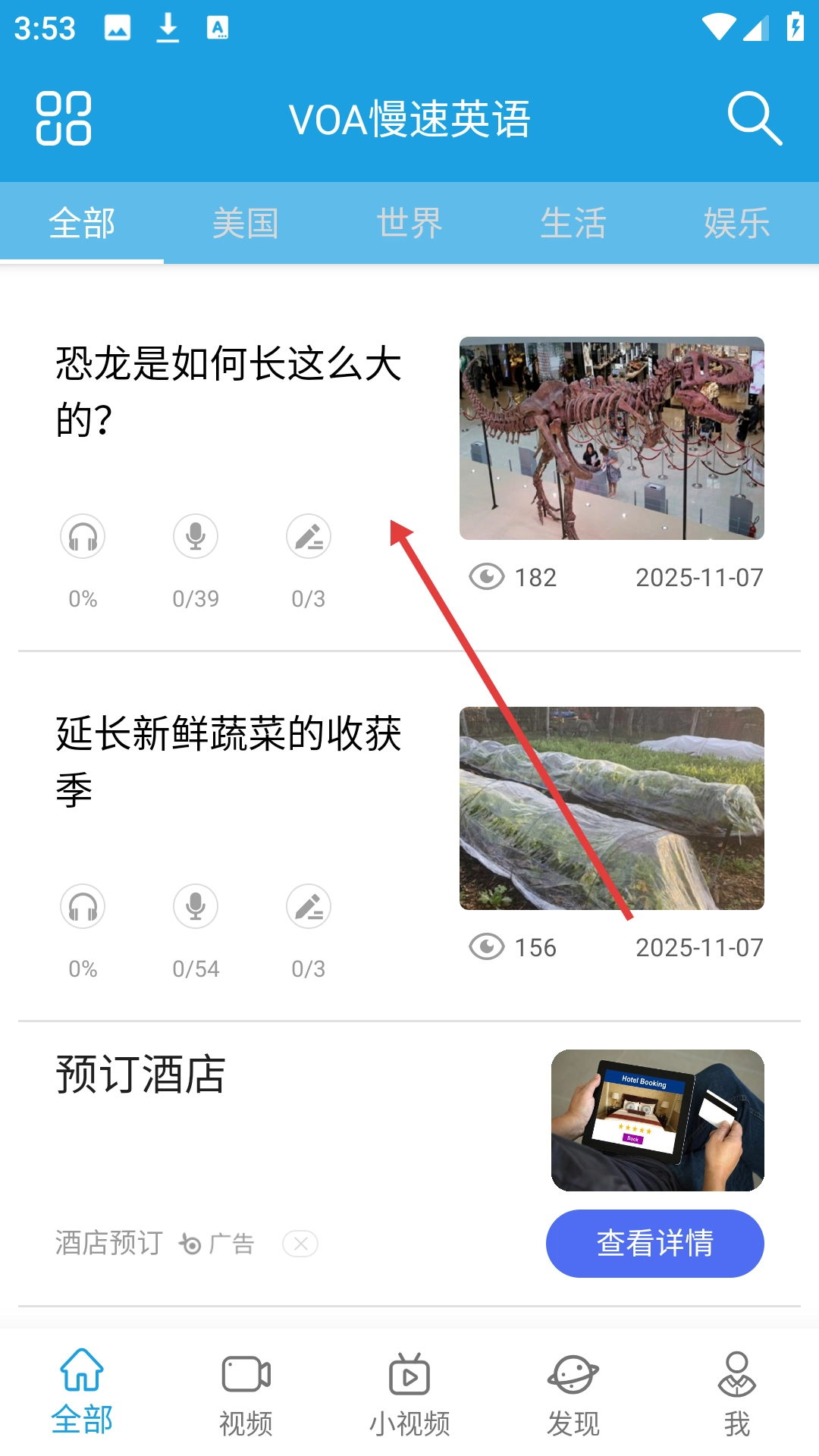Tap the microphone icon showing 0/39
819x1456 pixels.
click(196, 537)
